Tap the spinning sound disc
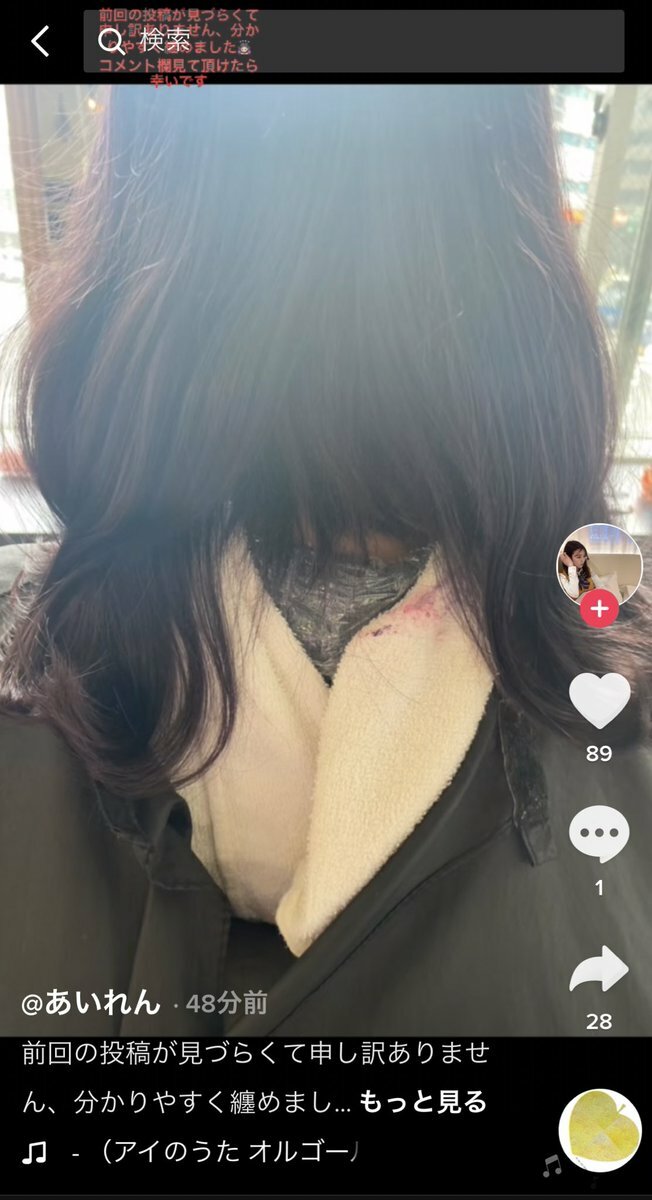Viewport: 652px width, 1200px height. pyautogui.click(x=599, y=1130)
